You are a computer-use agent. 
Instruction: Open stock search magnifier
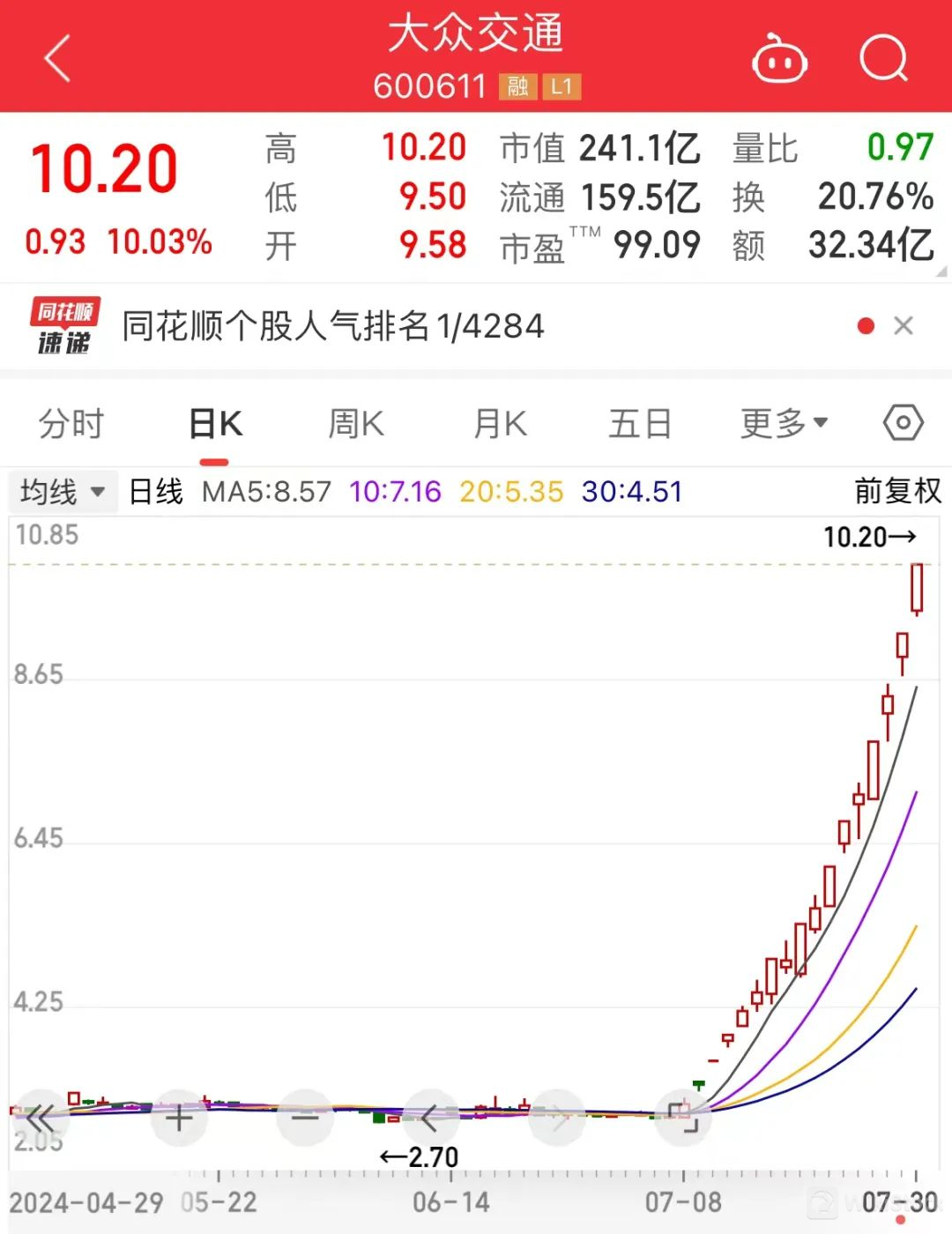(x=882, y=58)
